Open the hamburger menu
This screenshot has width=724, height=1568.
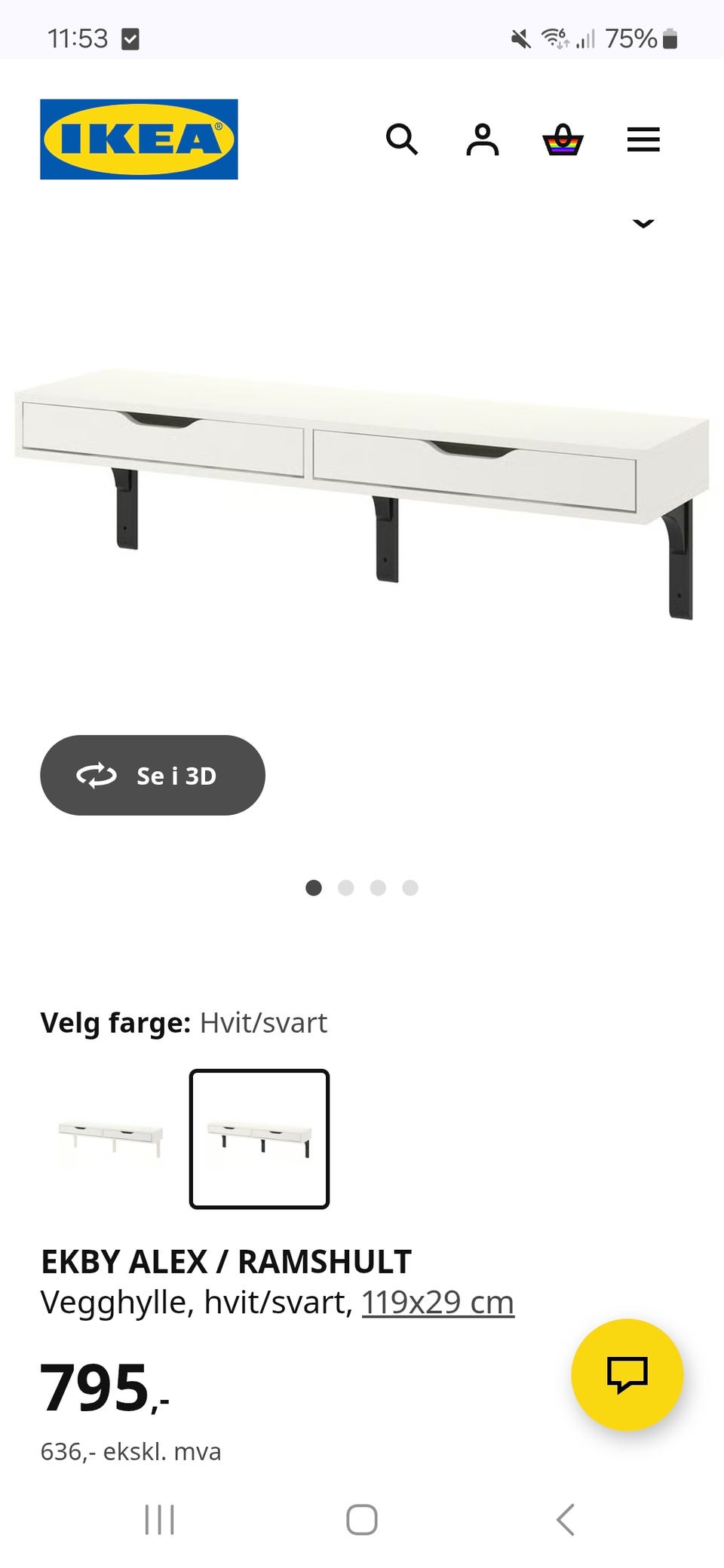tap(643, 140)
